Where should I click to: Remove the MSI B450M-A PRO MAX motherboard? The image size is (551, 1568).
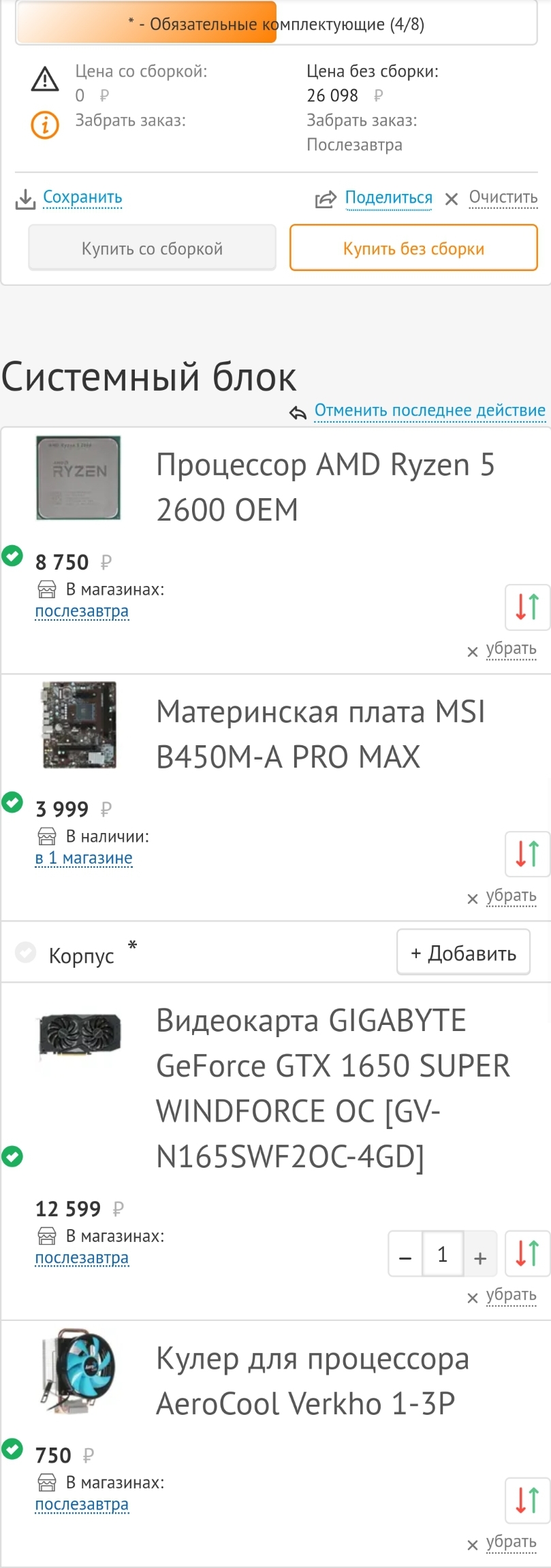pyautogui.click(x=510, y=896)
